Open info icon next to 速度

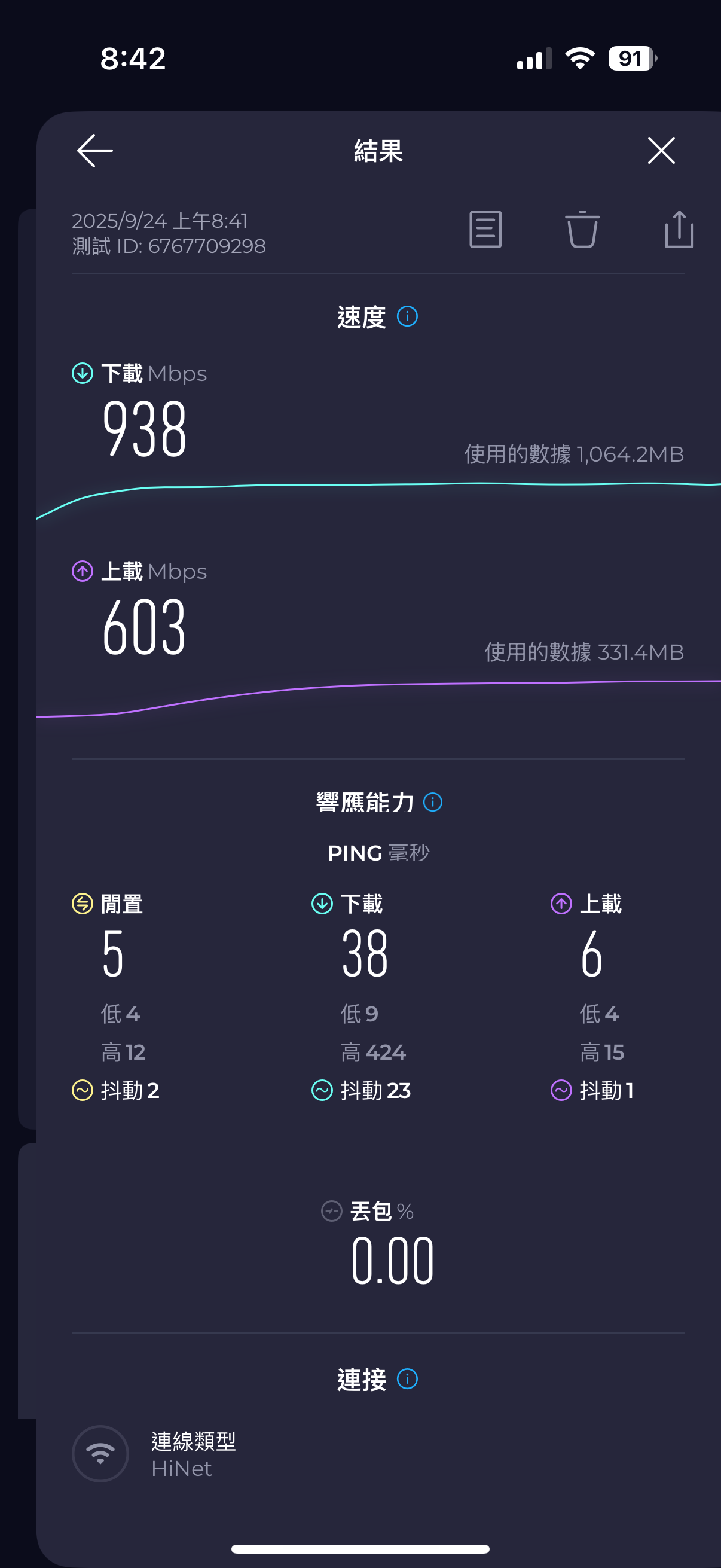pyautogui.click(x=407, y=316)
